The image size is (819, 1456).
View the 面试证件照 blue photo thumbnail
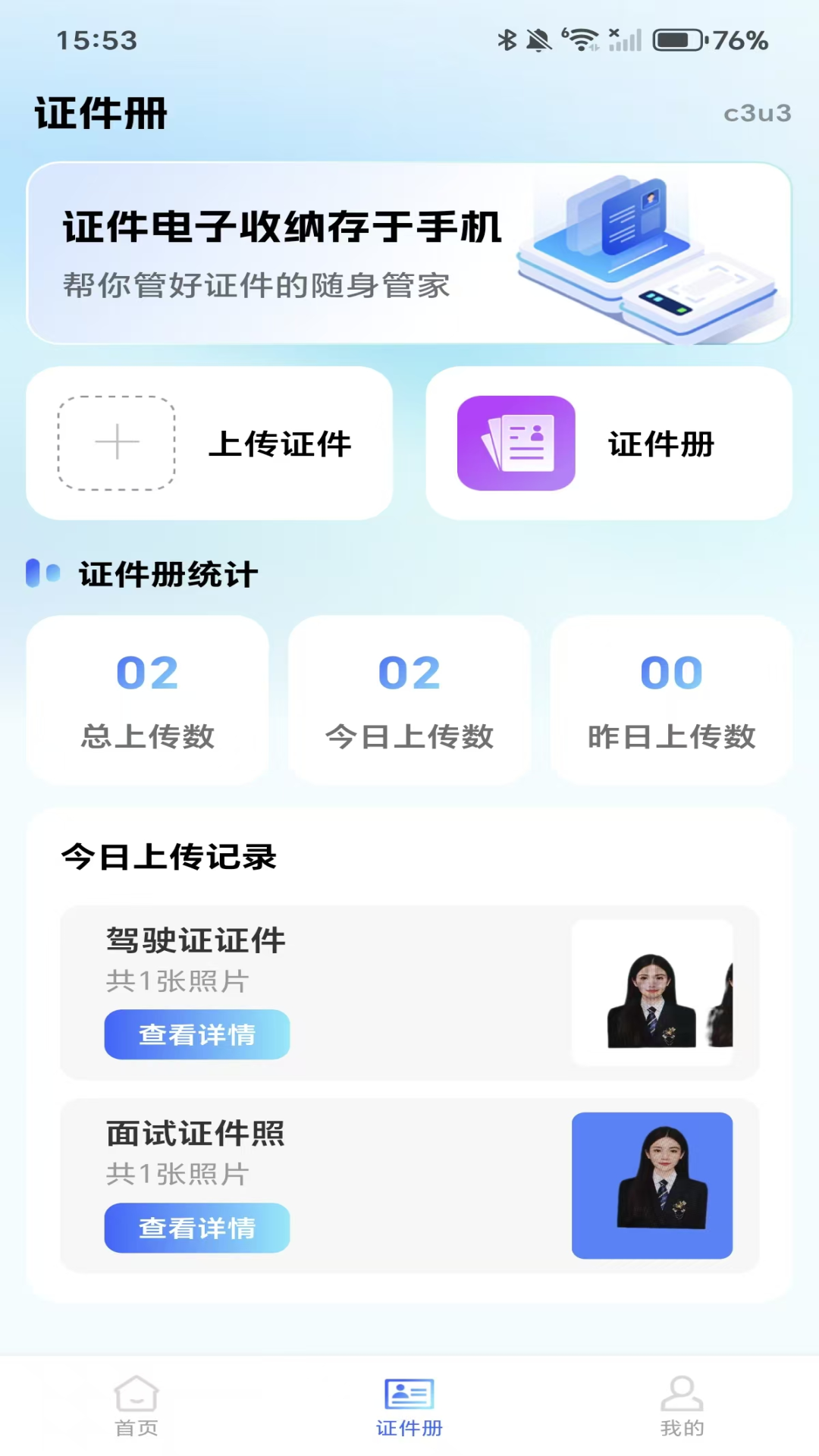click(x=654, y=1185)
